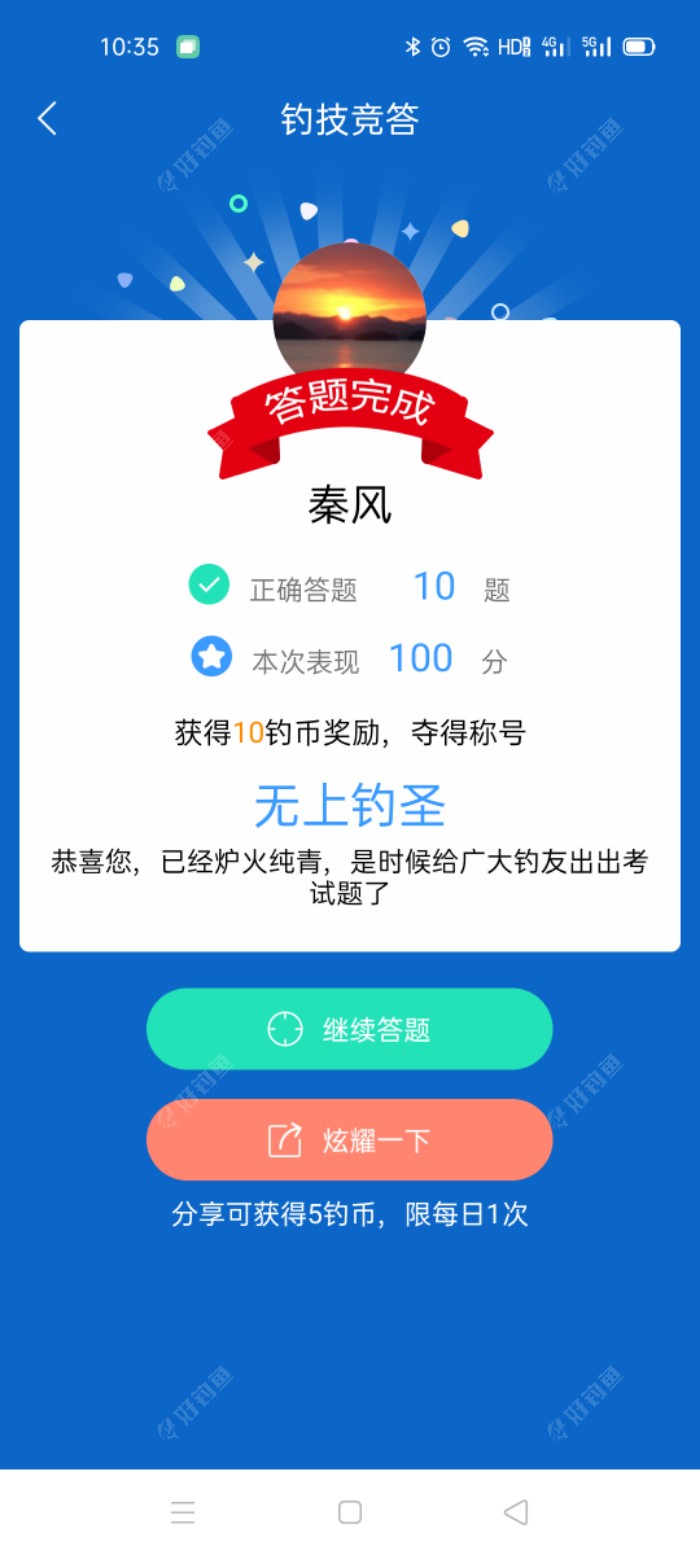Tap the system back button

516,1512
